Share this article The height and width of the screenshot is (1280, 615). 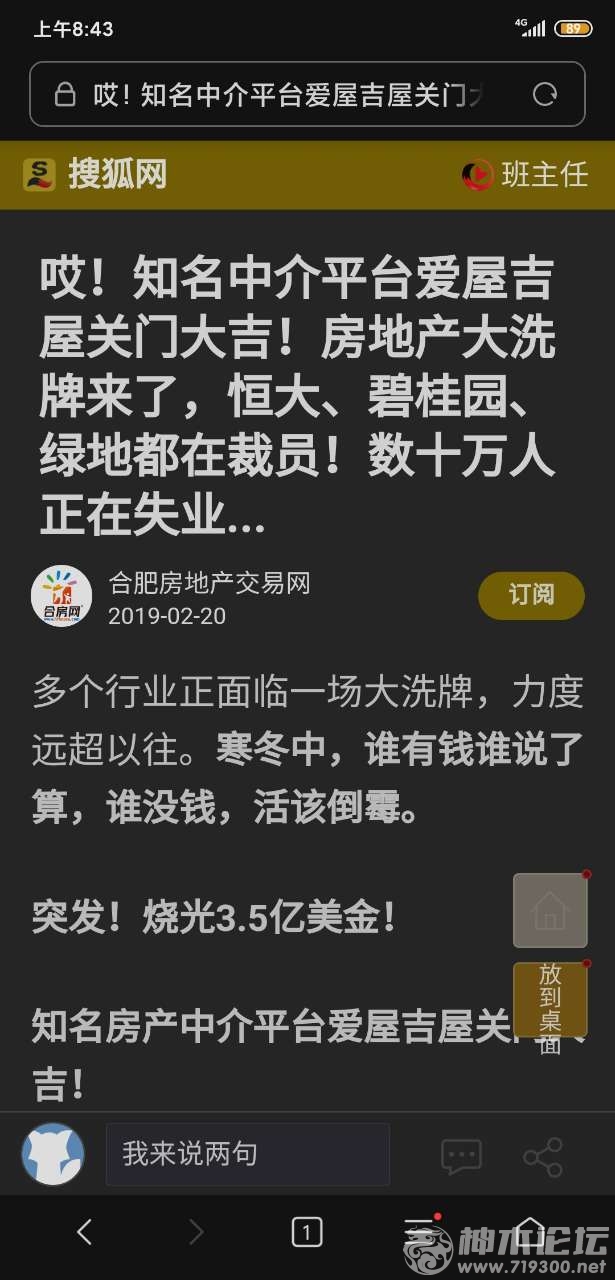[543, 1156]
